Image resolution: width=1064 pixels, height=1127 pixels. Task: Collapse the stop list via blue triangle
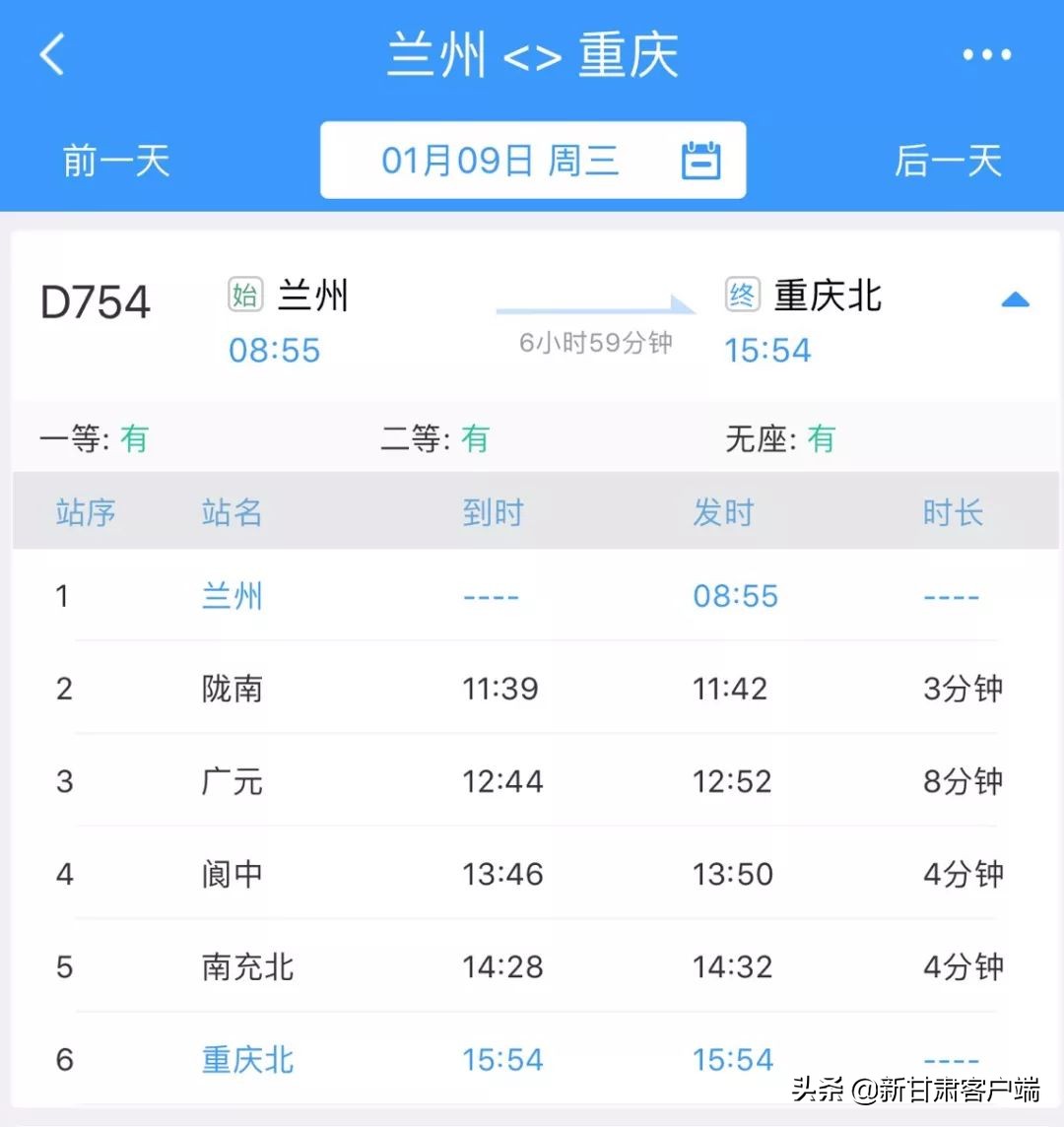pyautogui.click(x=1016, y=298)
